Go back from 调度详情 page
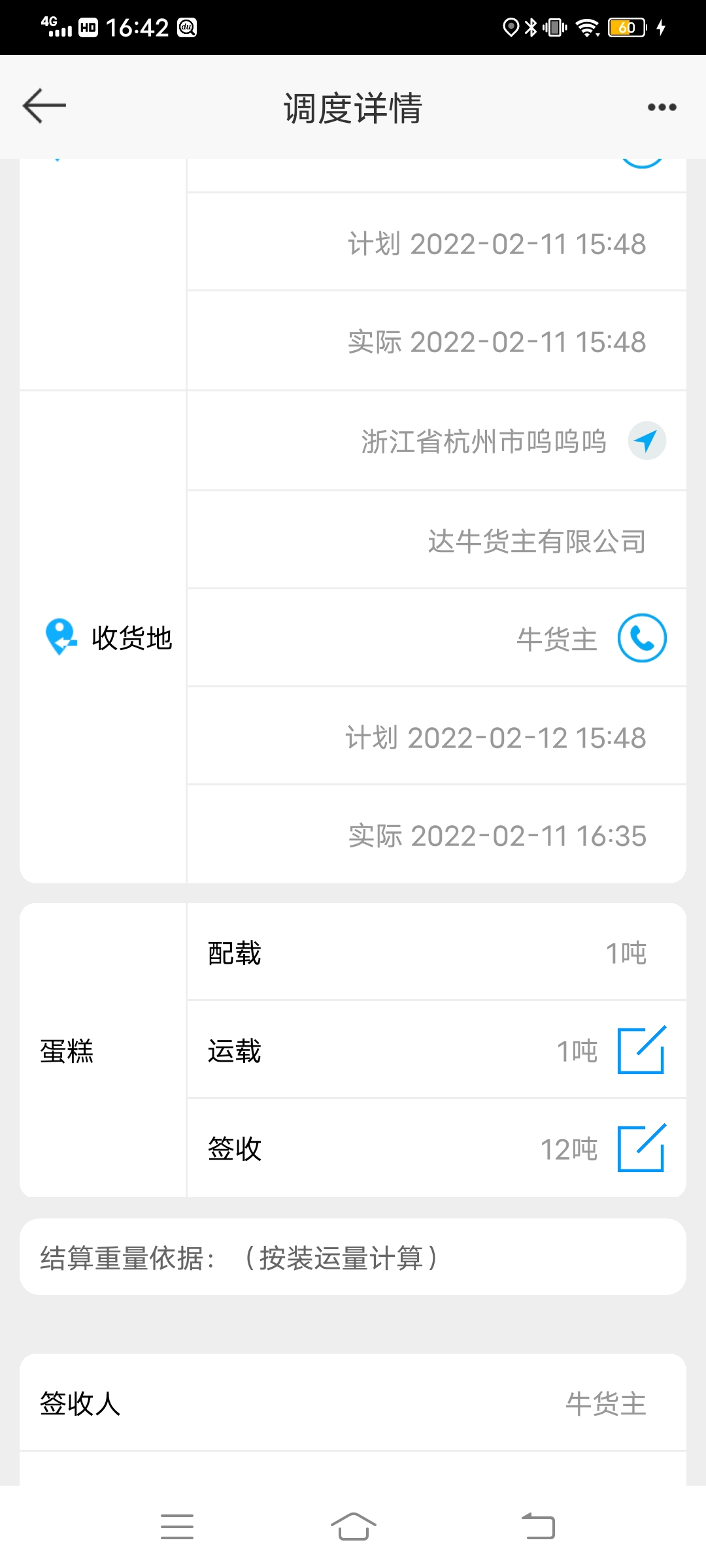Viewport: 706px width, 1568px height. [44, 106]
